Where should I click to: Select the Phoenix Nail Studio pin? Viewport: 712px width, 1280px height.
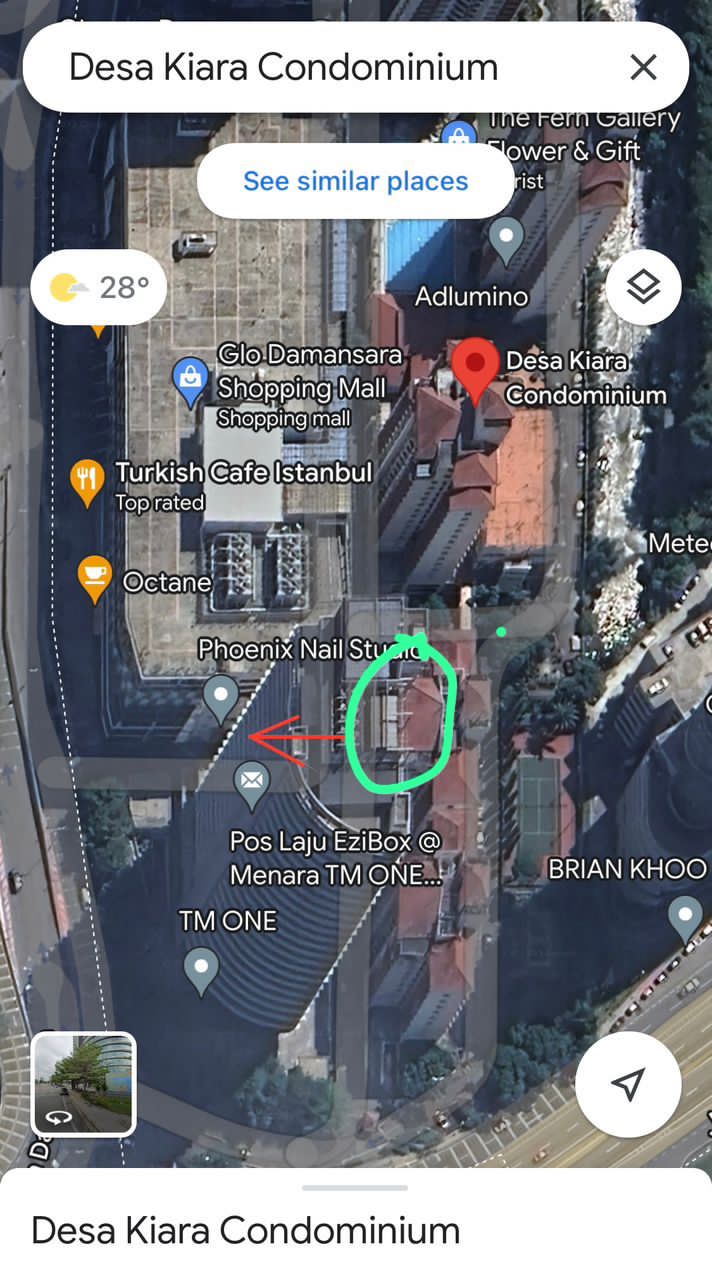(x=220, y=694)
